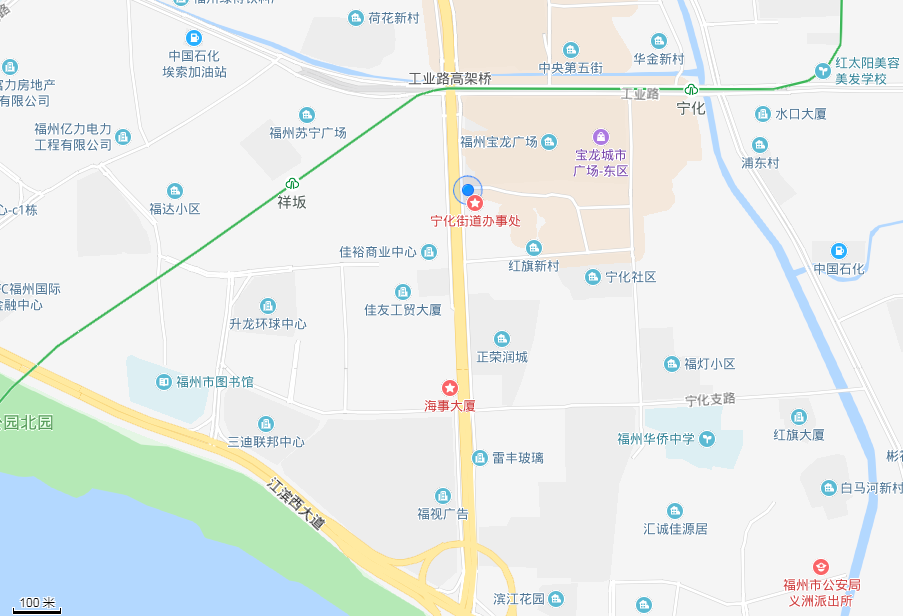Image resolution: width=903 pixels, height=616 pixels.
Task: Open the 福州华侨中学 school marker
Action: [x=708, y=438]
